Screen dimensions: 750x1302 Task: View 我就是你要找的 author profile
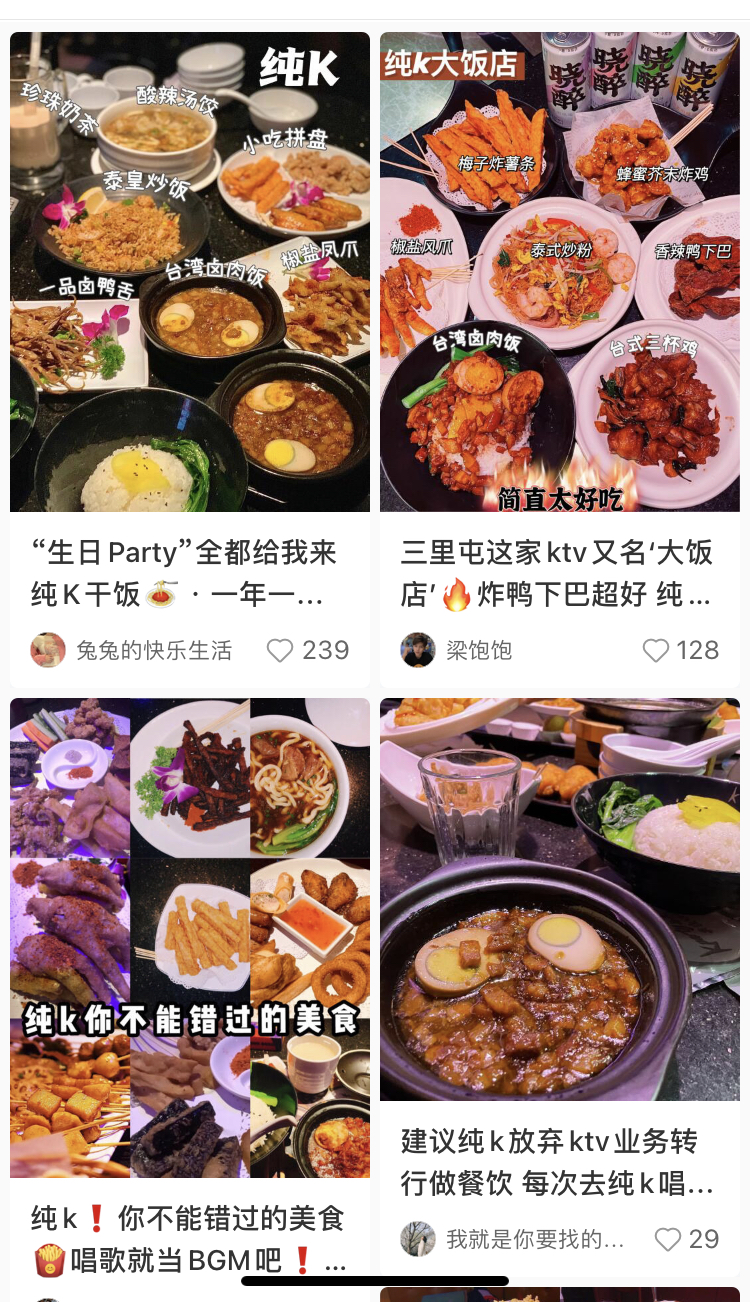418,1240
